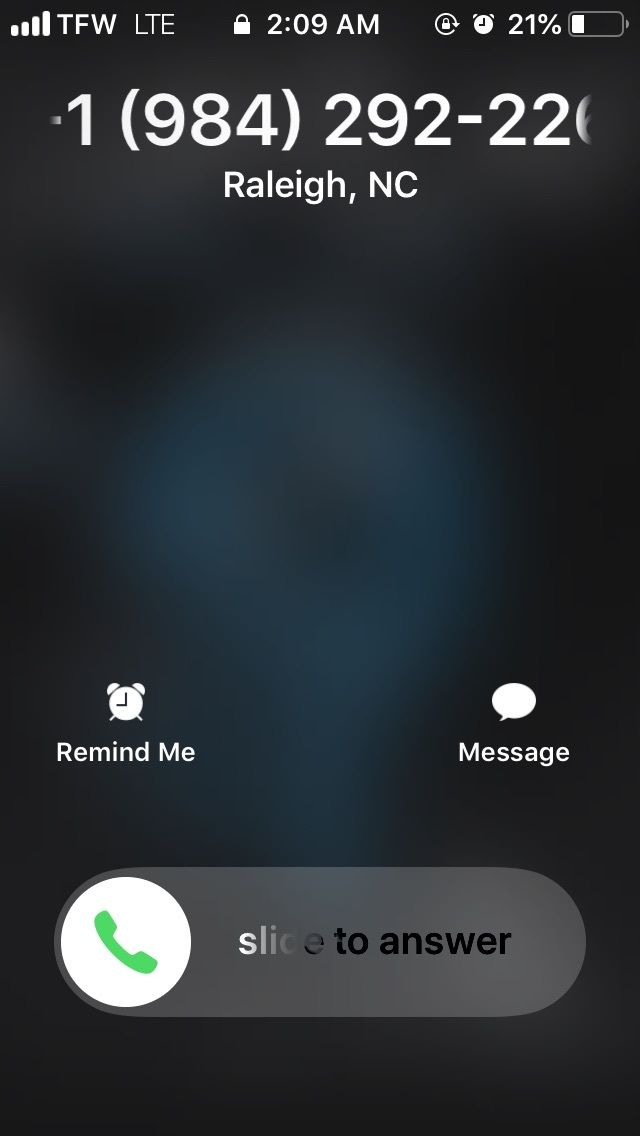
Task: Tap Remind Me alarm option
Action: click(x=125, y=723)
